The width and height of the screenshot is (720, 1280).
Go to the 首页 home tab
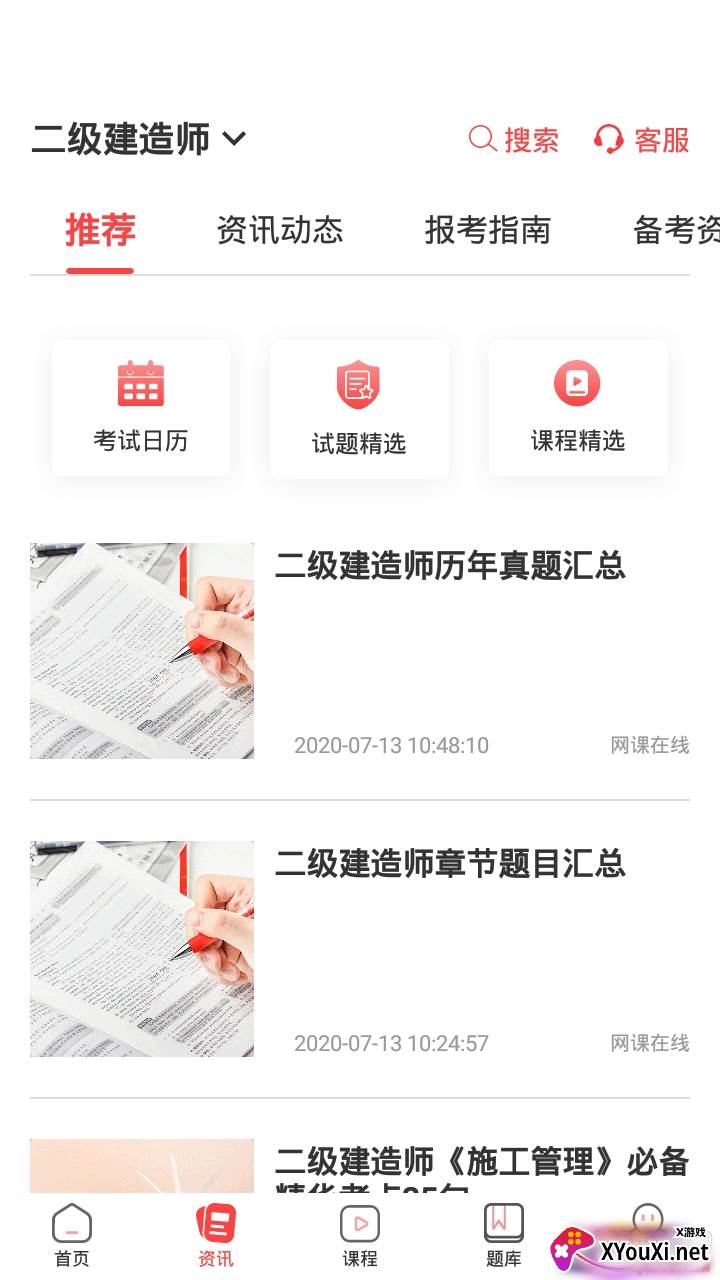[x=72, y=1236]
